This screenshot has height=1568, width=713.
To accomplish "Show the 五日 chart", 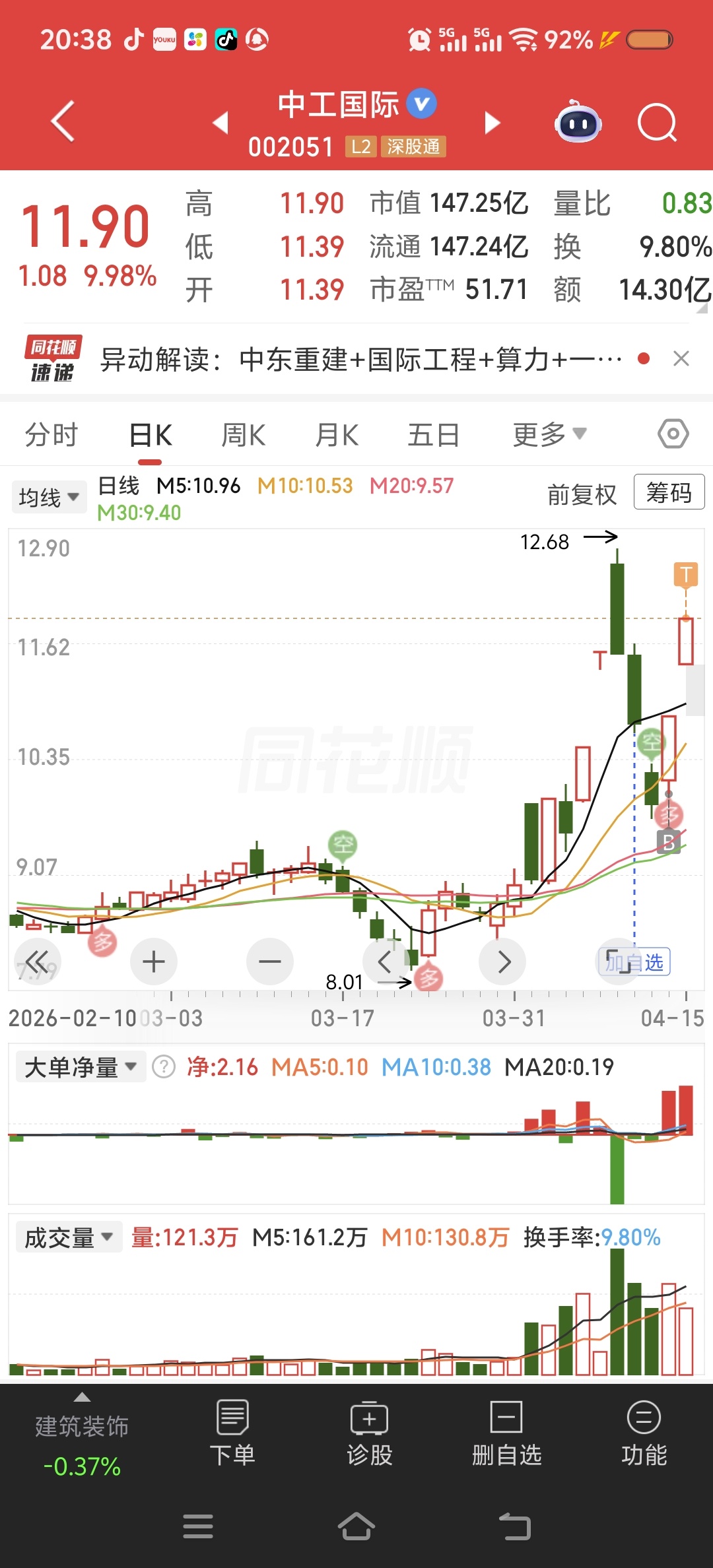I will coord(434,436).
